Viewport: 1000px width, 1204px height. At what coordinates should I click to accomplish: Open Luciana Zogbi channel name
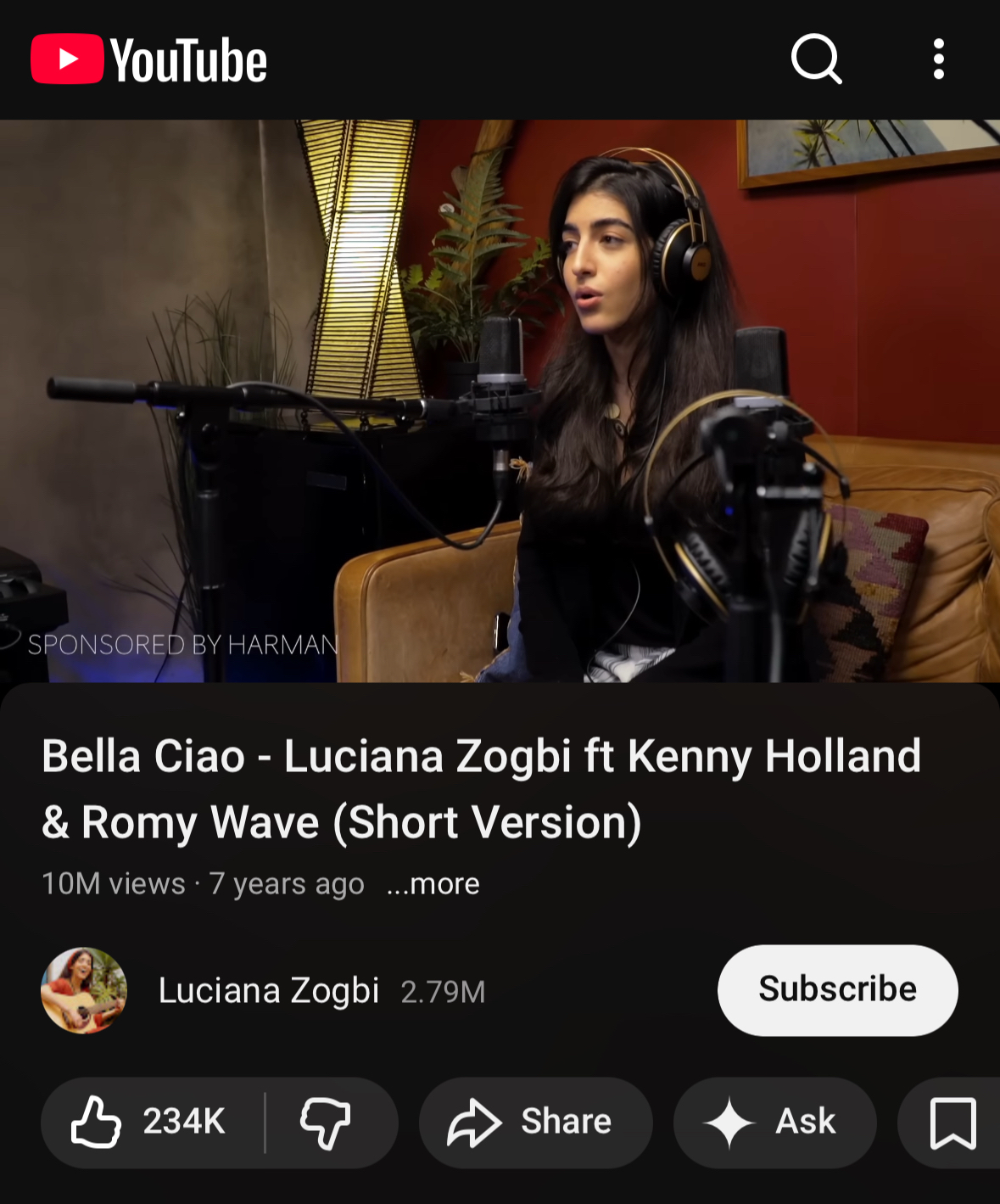point(268,990)
